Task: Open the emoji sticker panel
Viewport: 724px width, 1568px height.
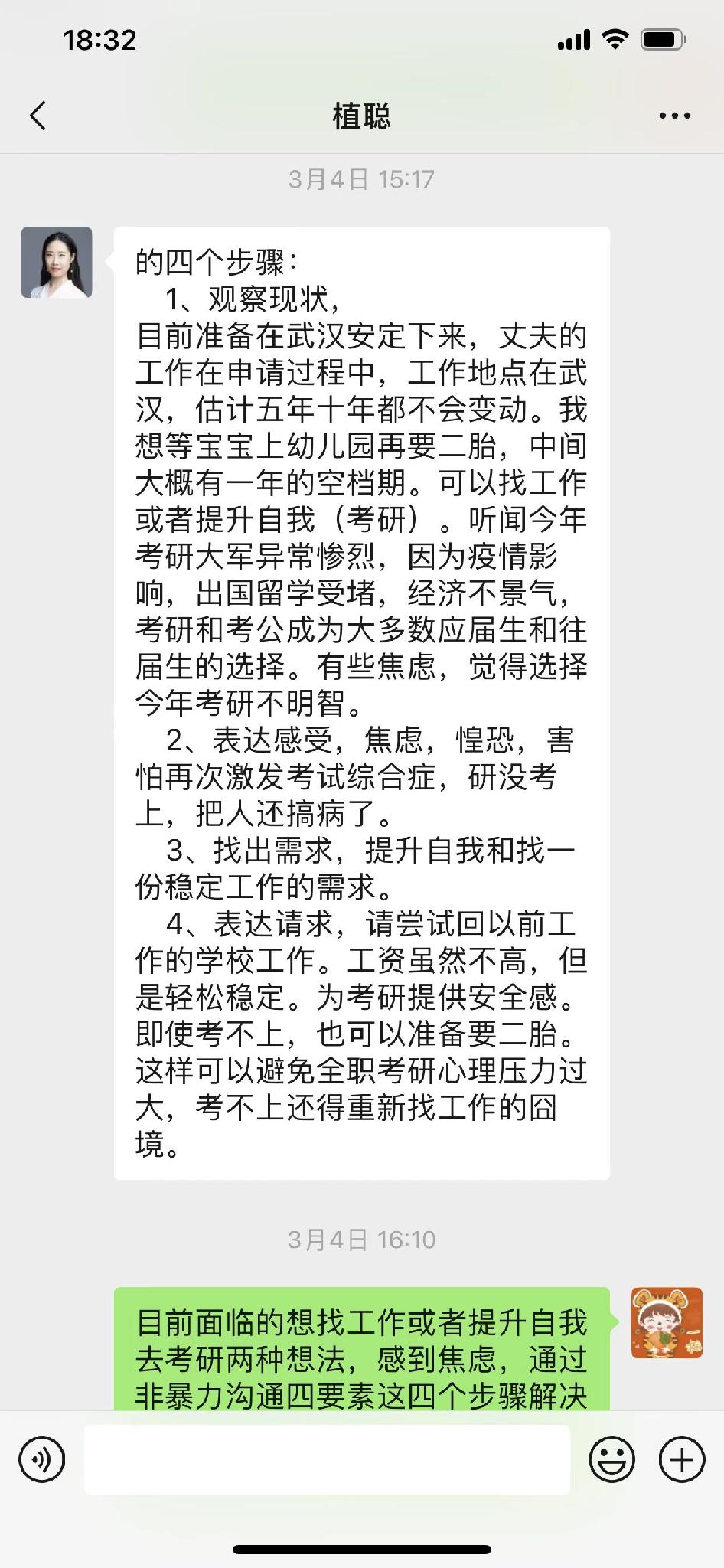Action: (611, 1459)
